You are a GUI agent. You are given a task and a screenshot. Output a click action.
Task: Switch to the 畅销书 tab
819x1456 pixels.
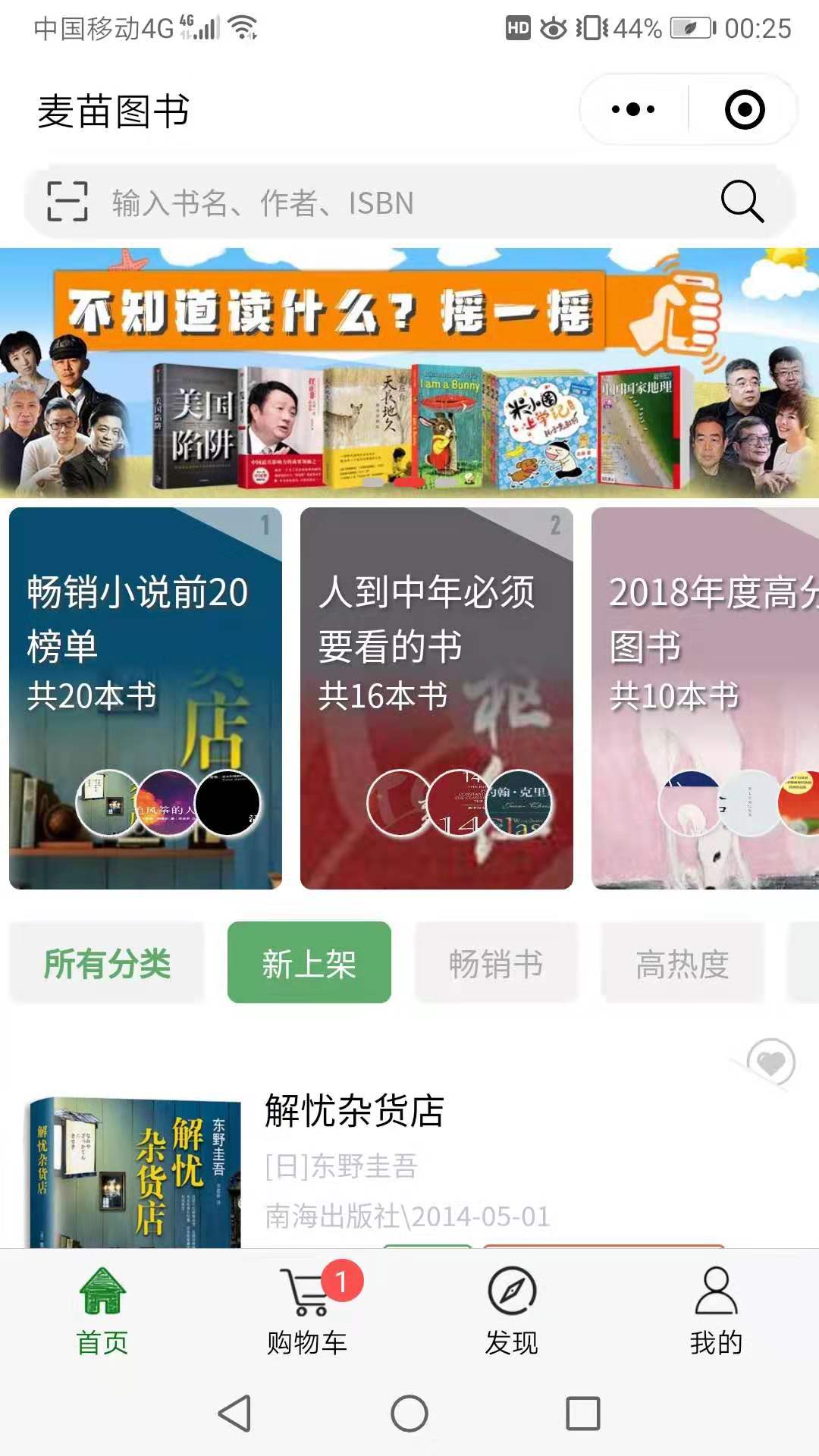pos(496,963)
